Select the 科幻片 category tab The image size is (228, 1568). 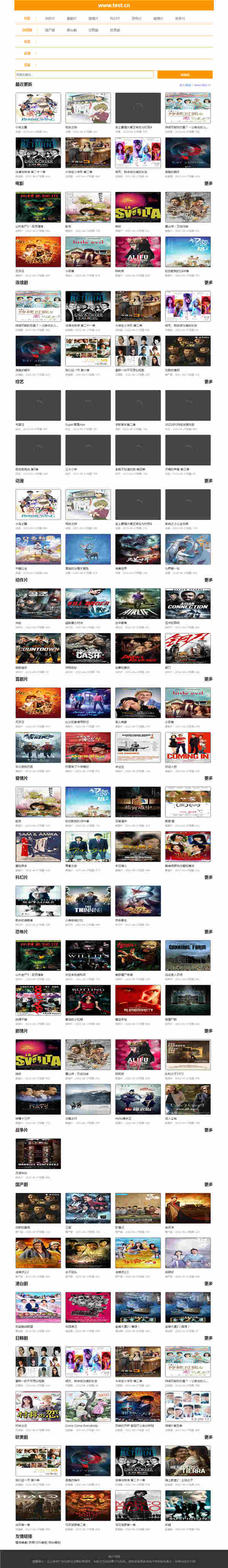115,19
